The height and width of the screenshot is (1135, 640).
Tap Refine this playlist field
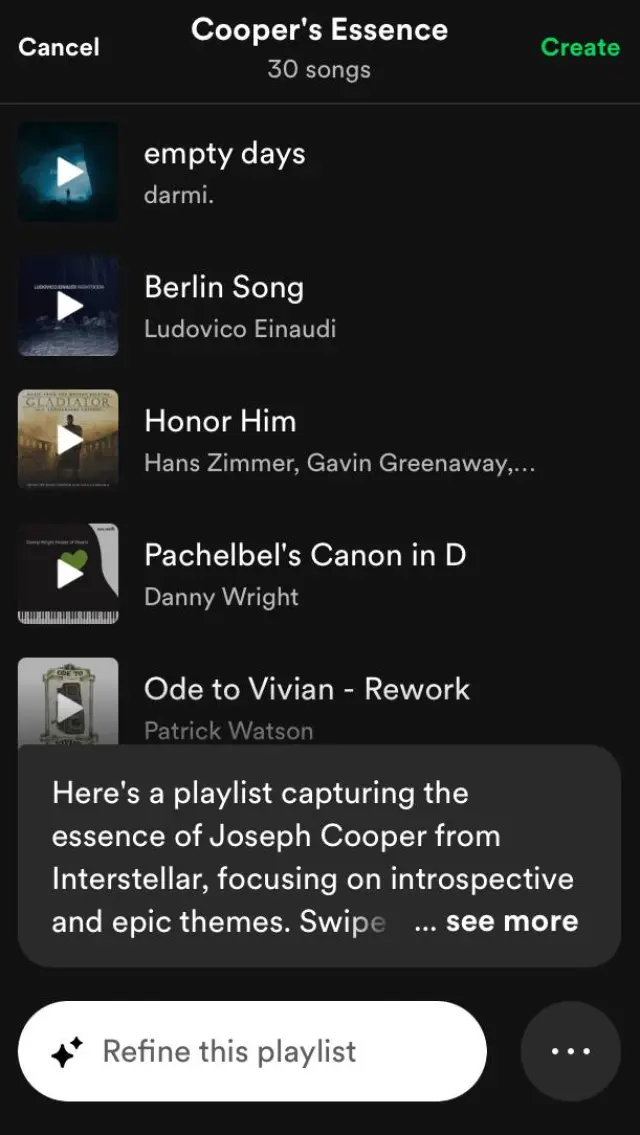tap(252, 1051)
